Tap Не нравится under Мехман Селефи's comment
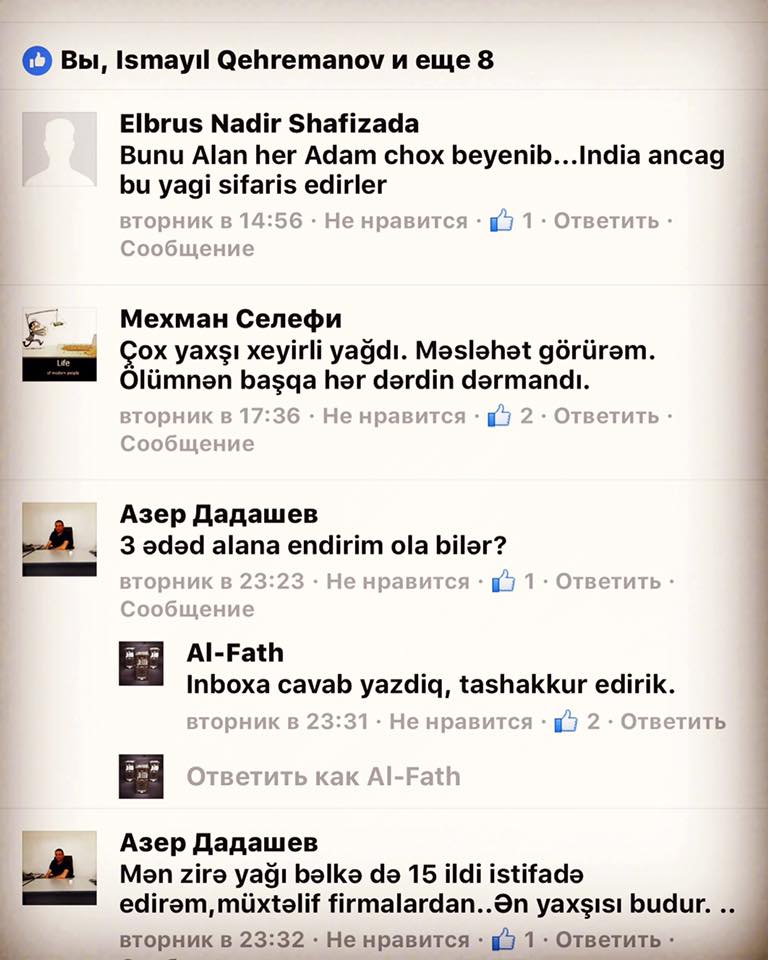Screen dimensions: 768x960 [394, 416]
